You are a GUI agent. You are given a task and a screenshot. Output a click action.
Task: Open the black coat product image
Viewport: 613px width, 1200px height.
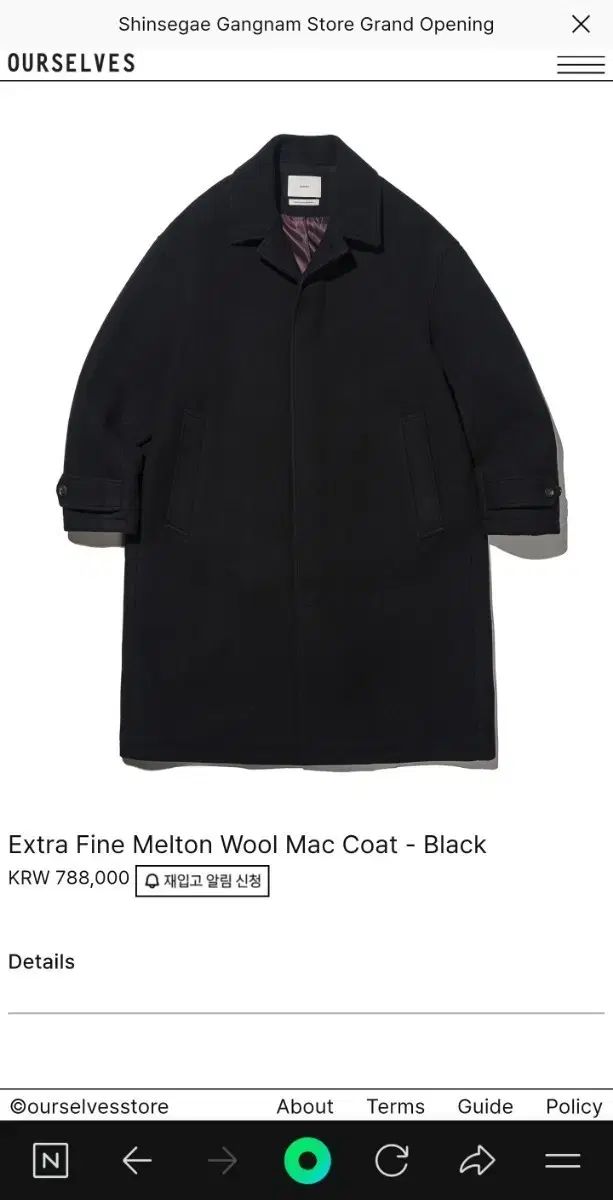pos(307,450)
